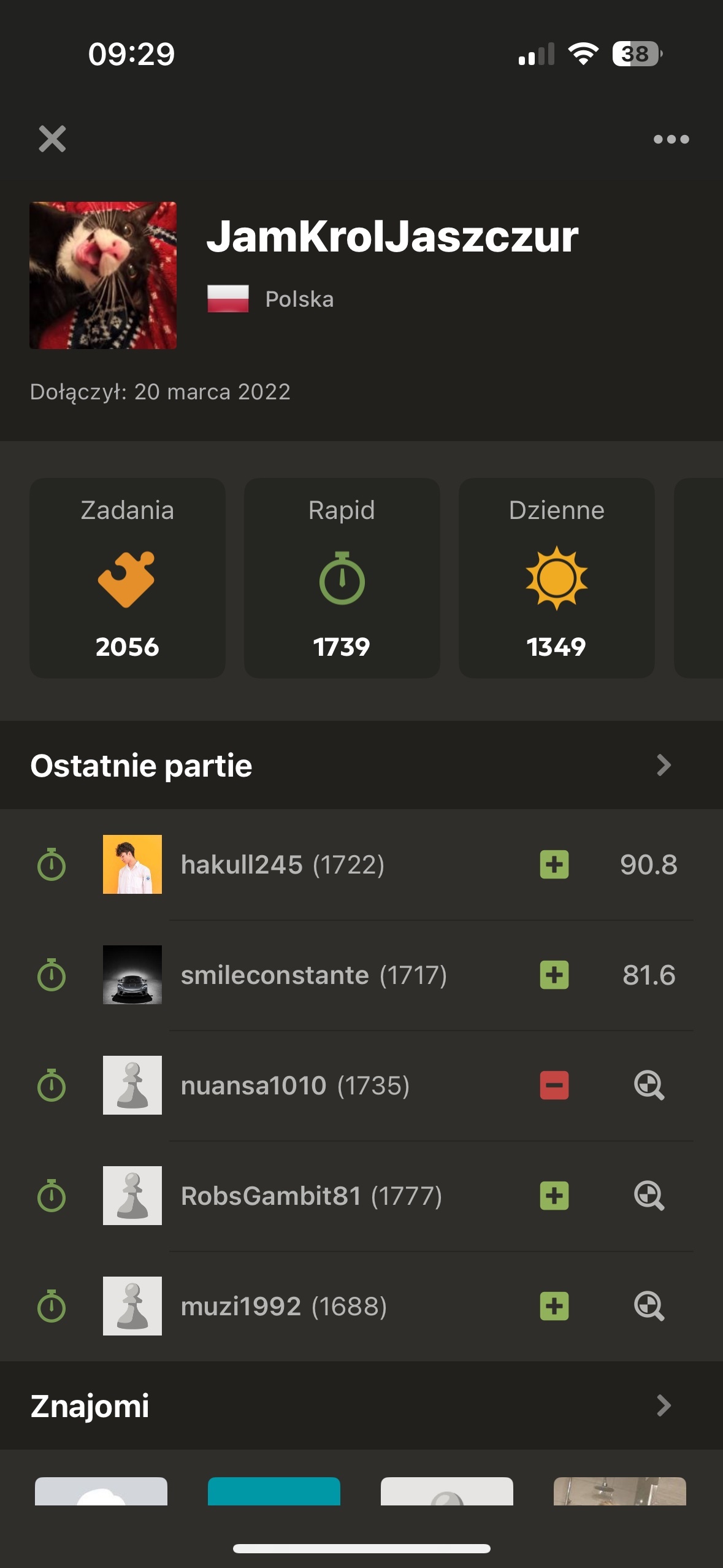The height and width of the screenshot is (1568, 723).
Task: Open the Dzienne rating card
Action: 556,578
